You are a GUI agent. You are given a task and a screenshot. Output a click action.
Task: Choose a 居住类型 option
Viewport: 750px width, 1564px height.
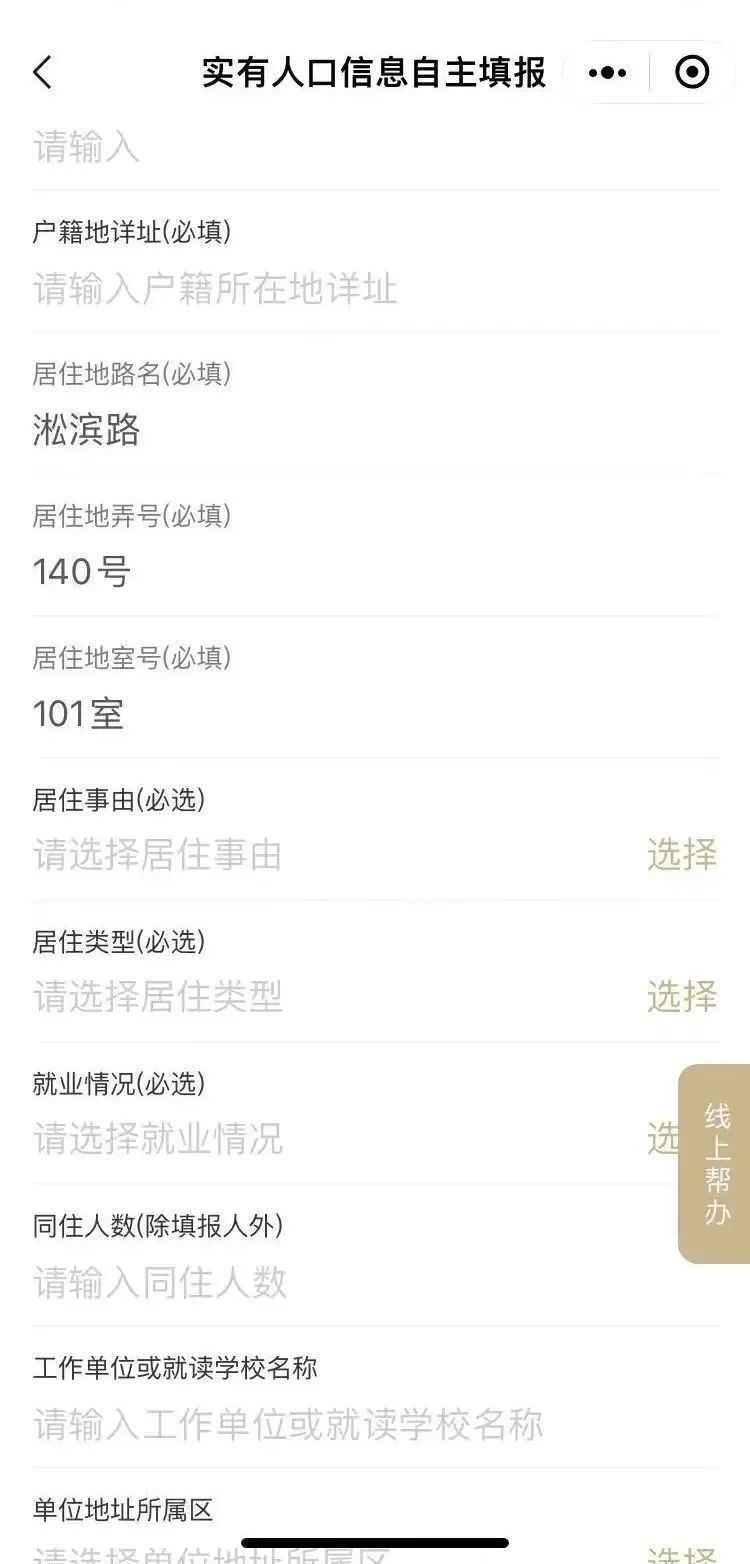[x=681, y=997]
